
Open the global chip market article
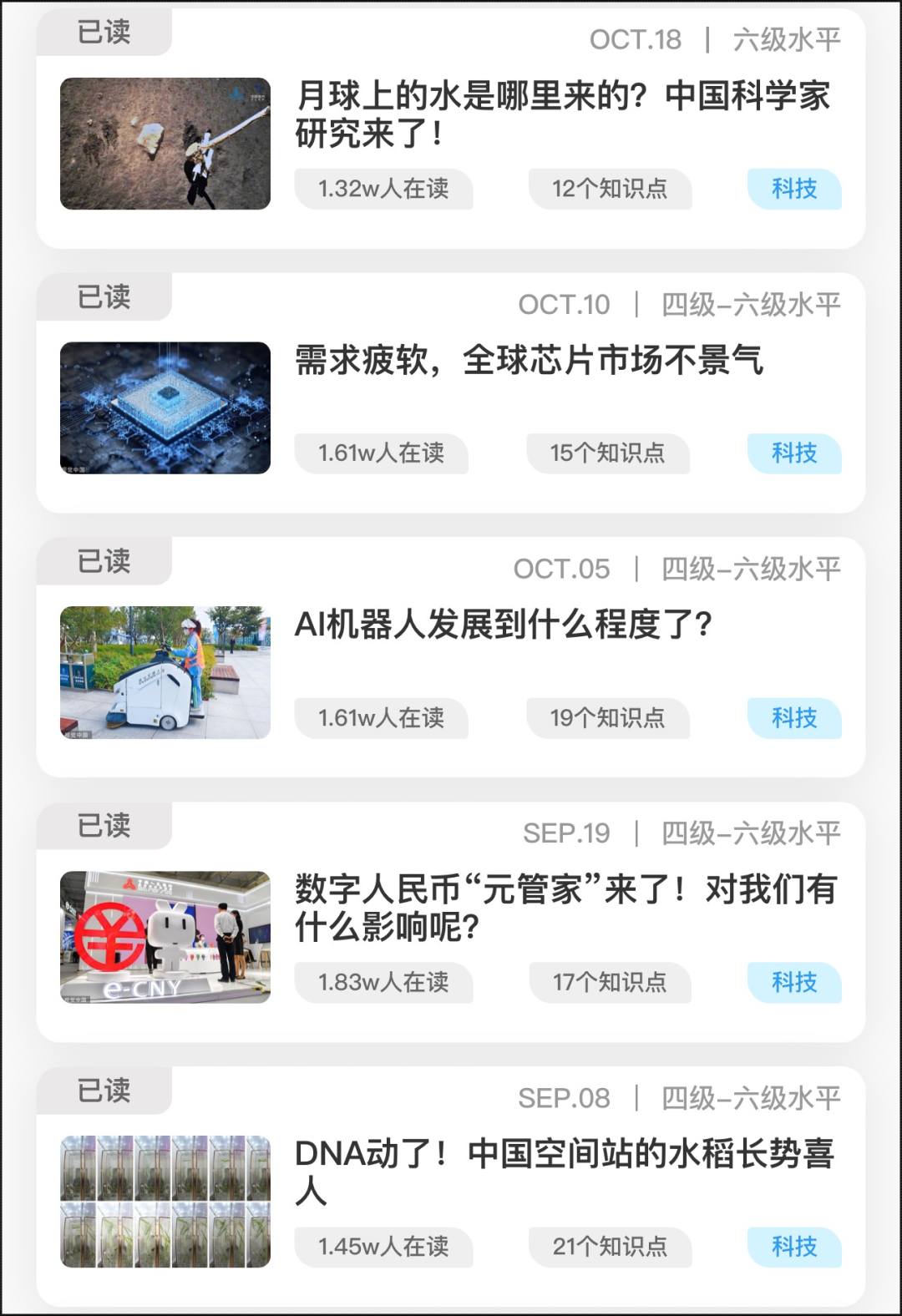pyautogui.click(x=451, y=392)
